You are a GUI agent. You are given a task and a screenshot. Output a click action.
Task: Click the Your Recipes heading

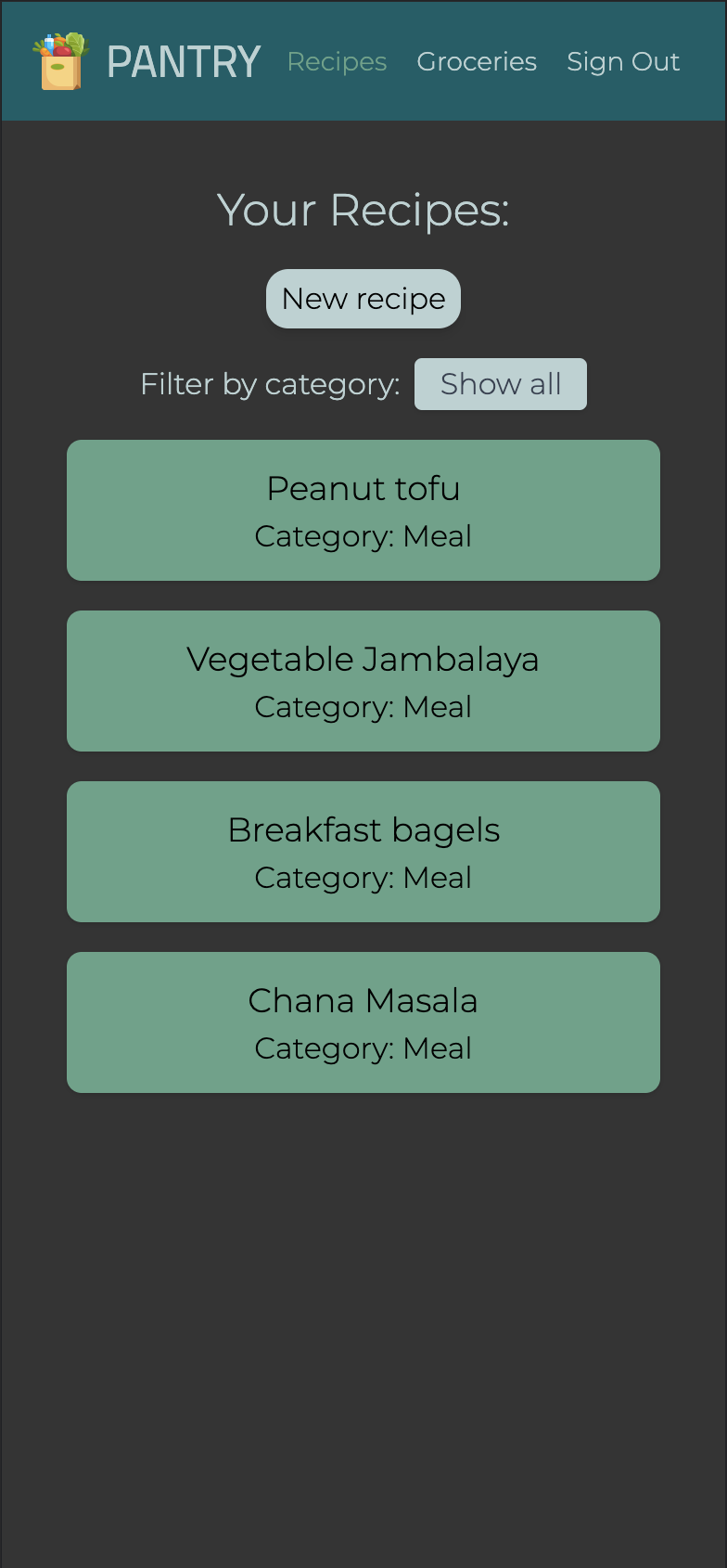point(363,210)
